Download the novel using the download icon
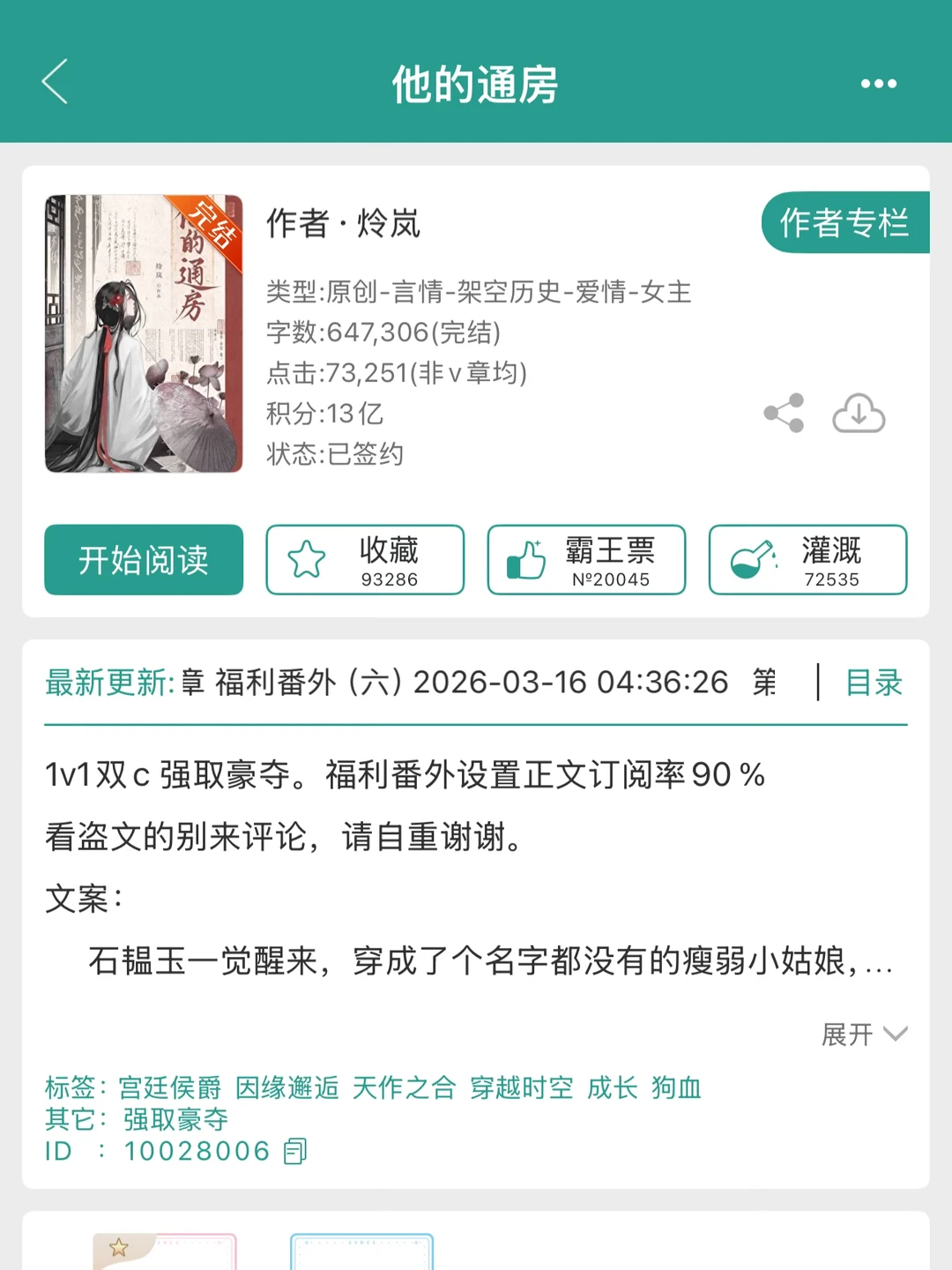Image resolution: width=952 pixels, height=1270 pixels. [x=859, y=415]
